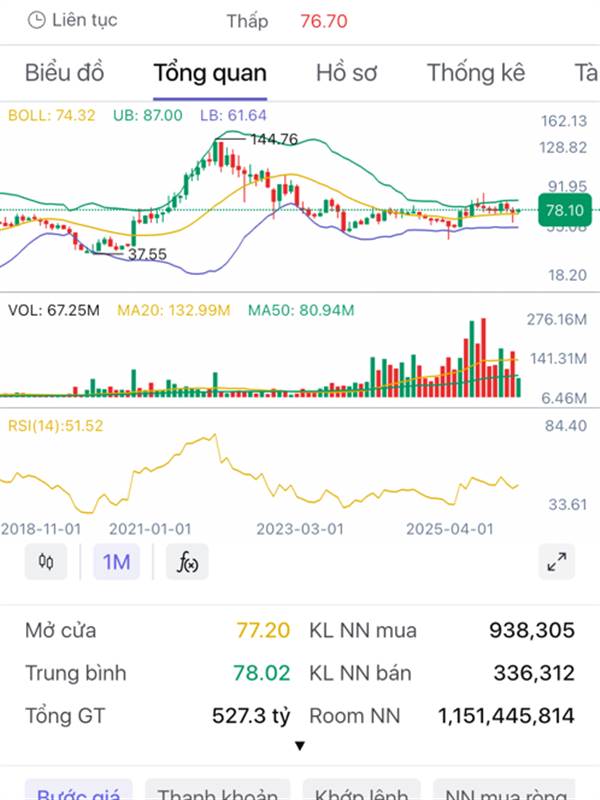The height and width of the screenshot is (800, 600).
Task: Expand more trading details arrow
Action: (x=299, y=746)
